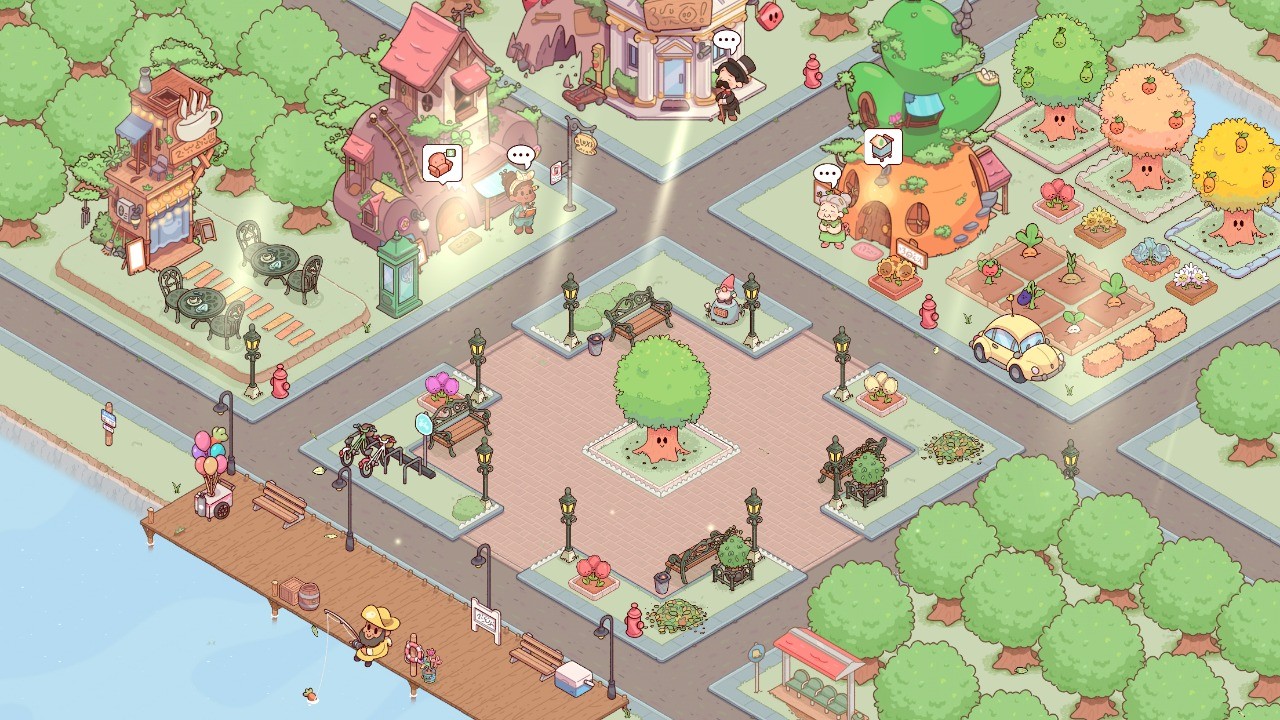
Task: Tap the red blocks bubble by the boot house
Action: (x=441, y=163)
